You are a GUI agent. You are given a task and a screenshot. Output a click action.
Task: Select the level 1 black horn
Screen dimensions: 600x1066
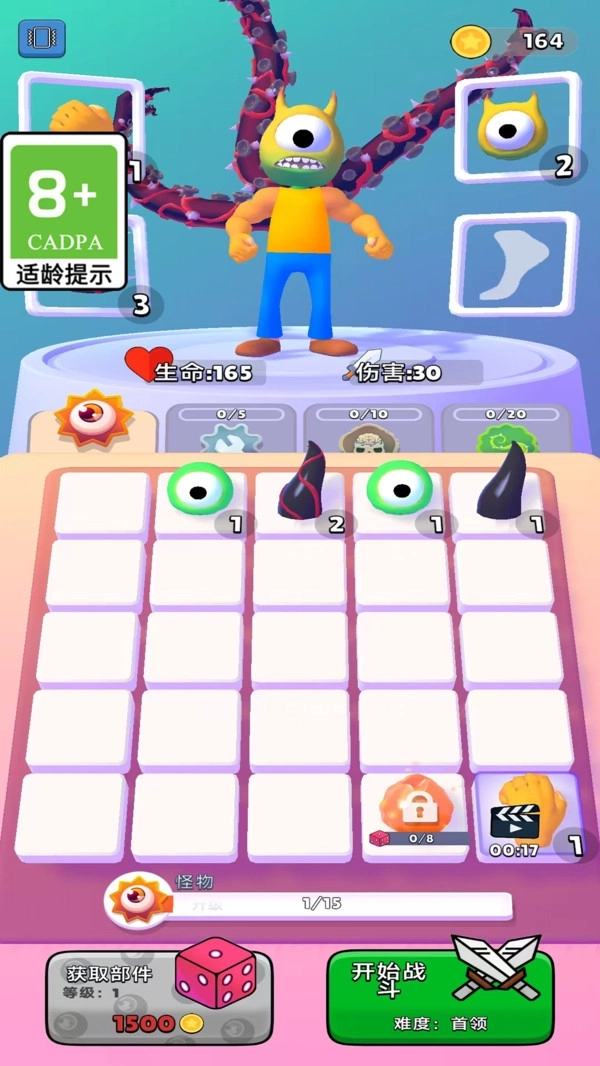(x=502, y=483)
